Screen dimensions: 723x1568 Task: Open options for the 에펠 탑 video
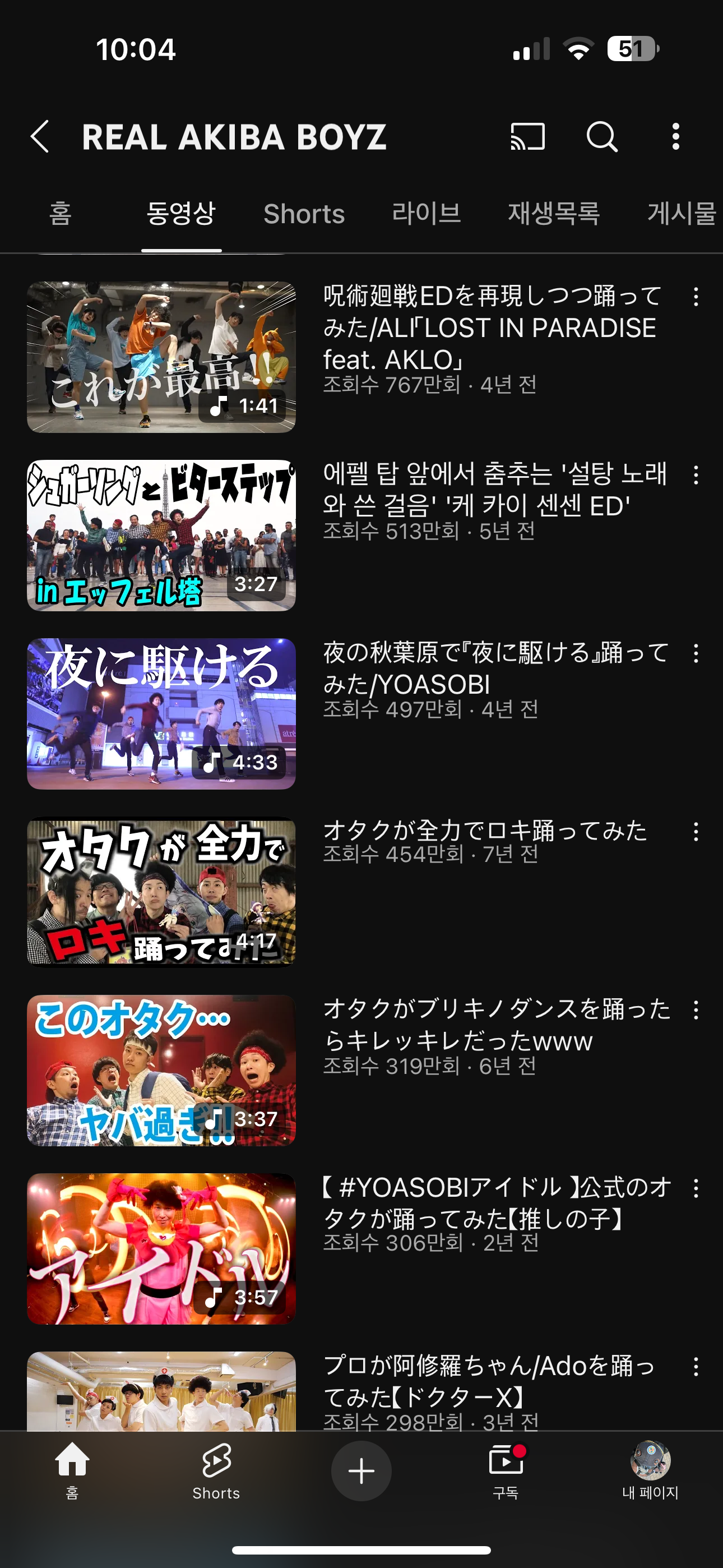[696, 476]
